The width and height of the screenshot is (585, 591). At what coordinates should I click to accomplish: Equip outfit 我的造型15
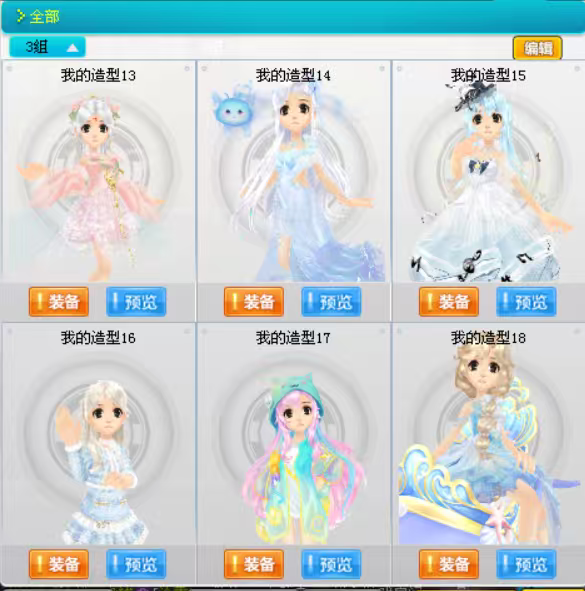point(449,302)
